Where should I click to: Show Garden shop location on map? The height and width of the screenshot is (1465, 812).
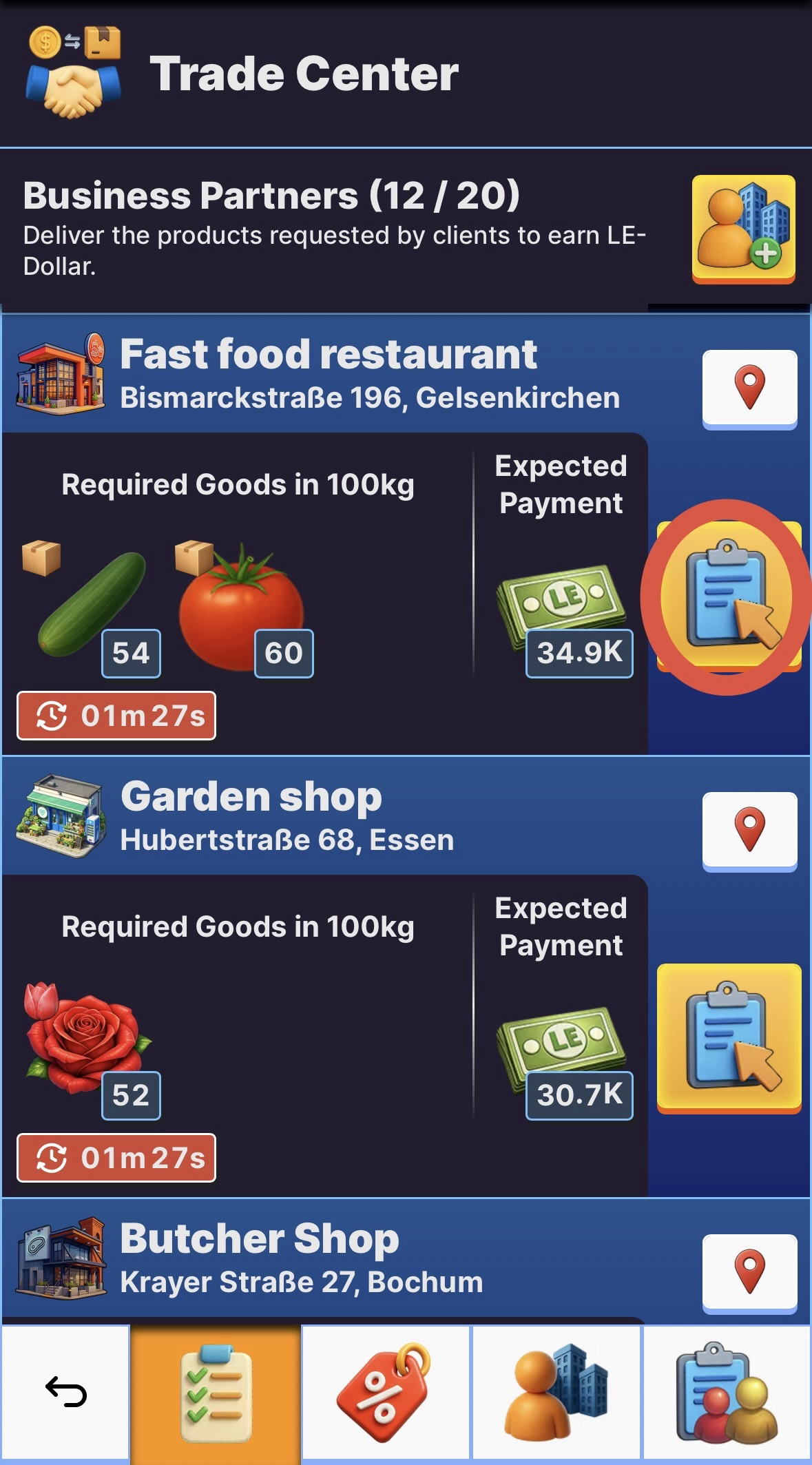(x=749, y=831)
